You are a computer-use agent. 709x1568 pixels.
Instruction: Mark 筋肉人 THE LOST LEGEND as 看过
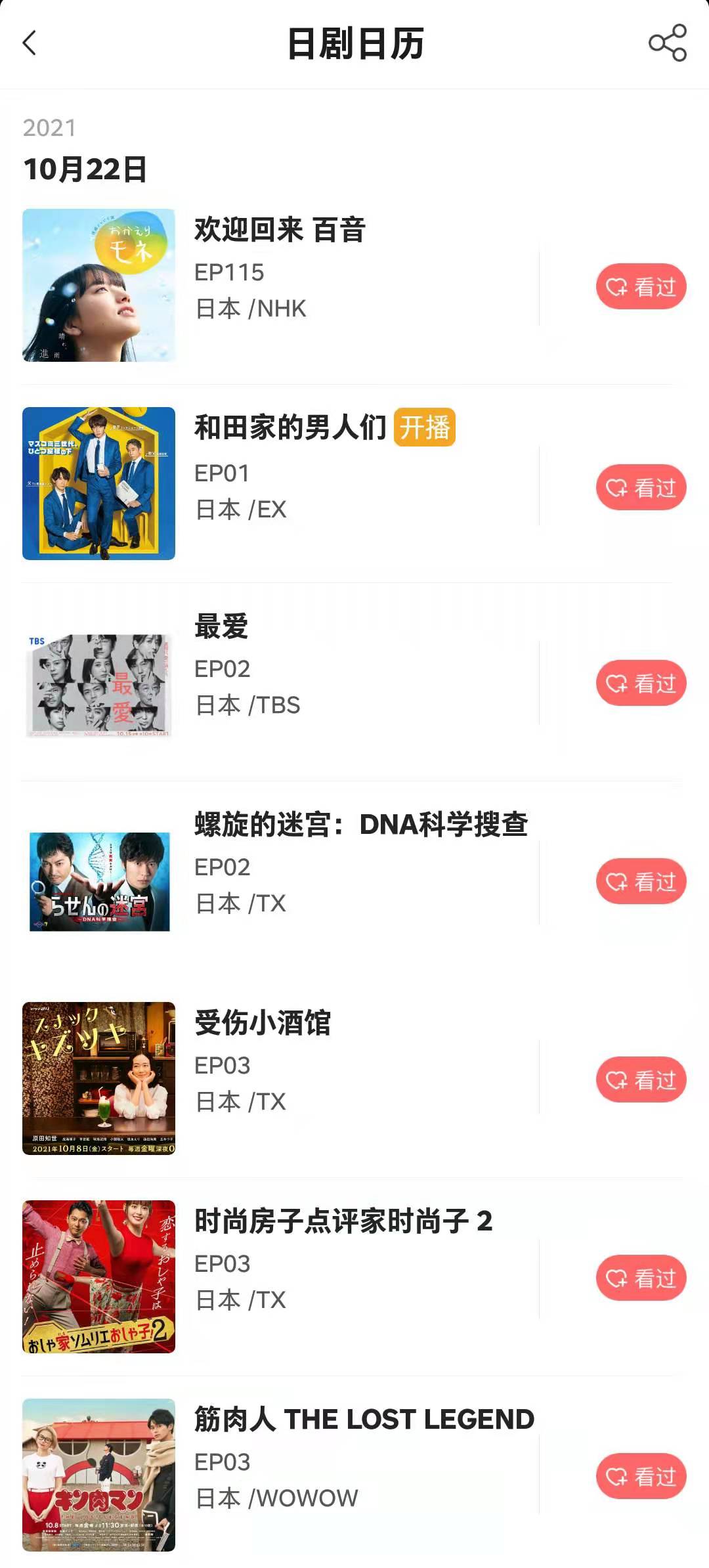click(641, 1477)
